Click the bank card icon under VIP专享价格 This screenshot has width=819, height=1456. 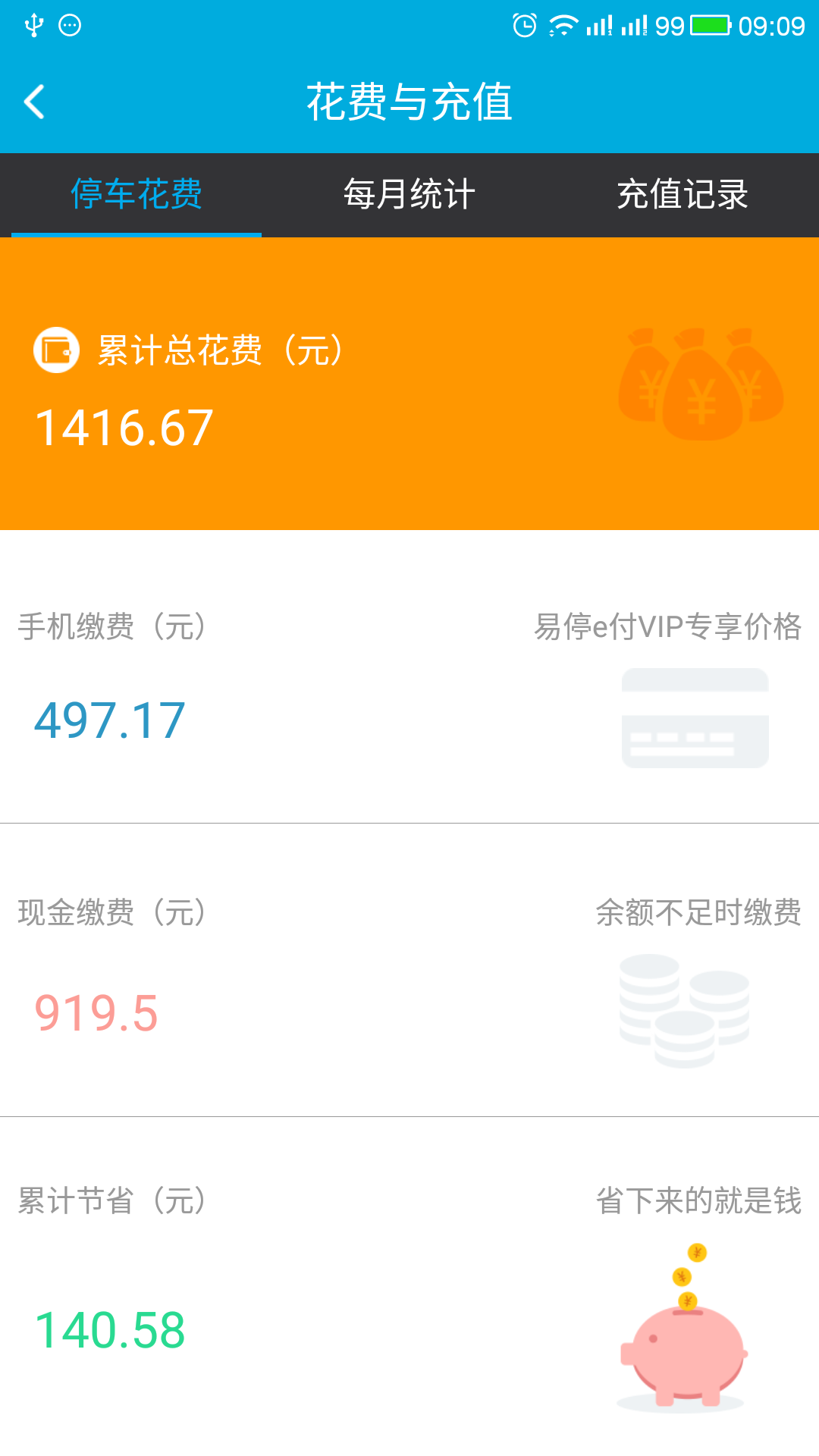(x=695, y=717)
